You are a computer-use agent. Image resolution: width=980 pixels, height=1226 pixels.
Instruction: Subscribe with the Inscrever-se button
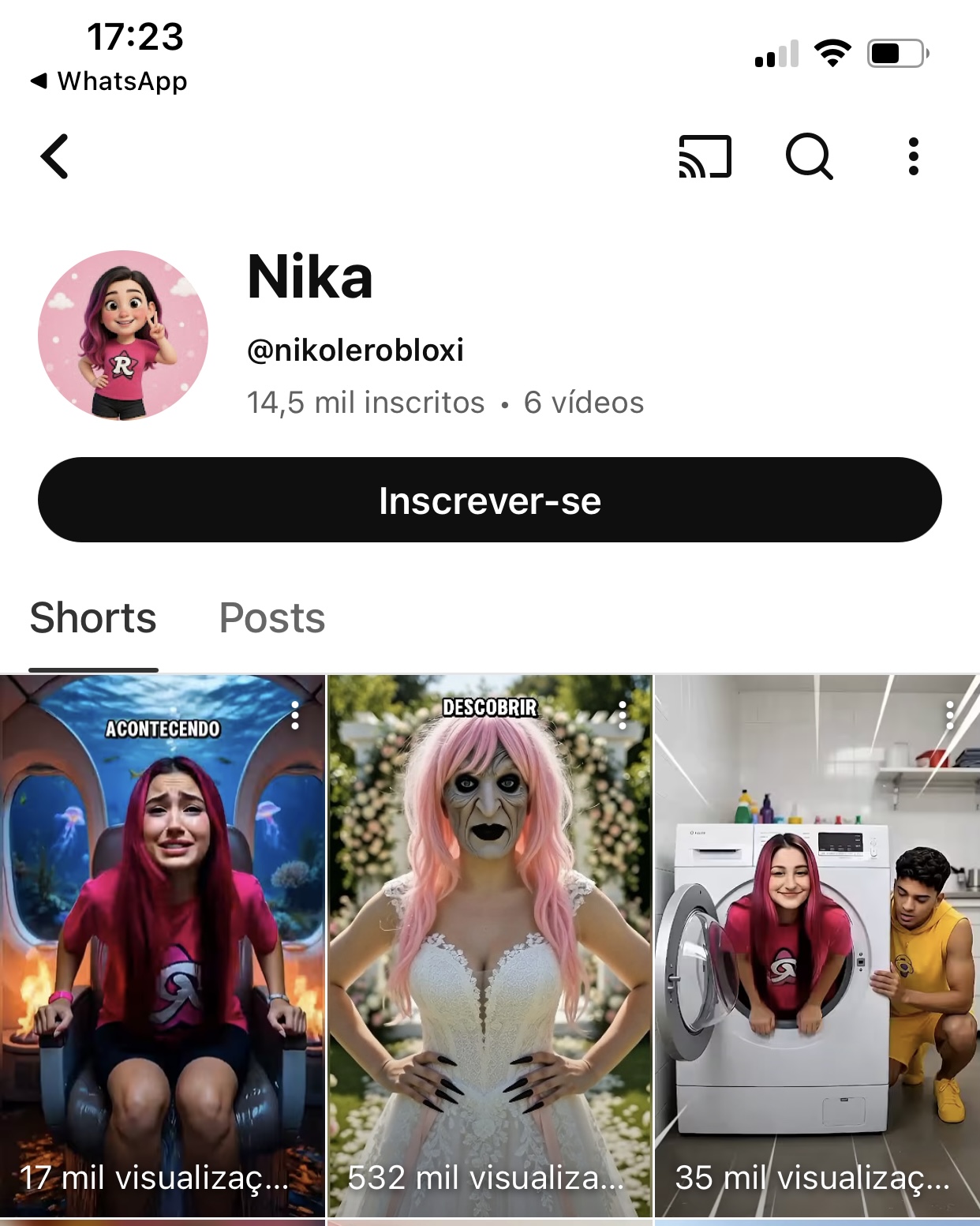tap(489, 500)
